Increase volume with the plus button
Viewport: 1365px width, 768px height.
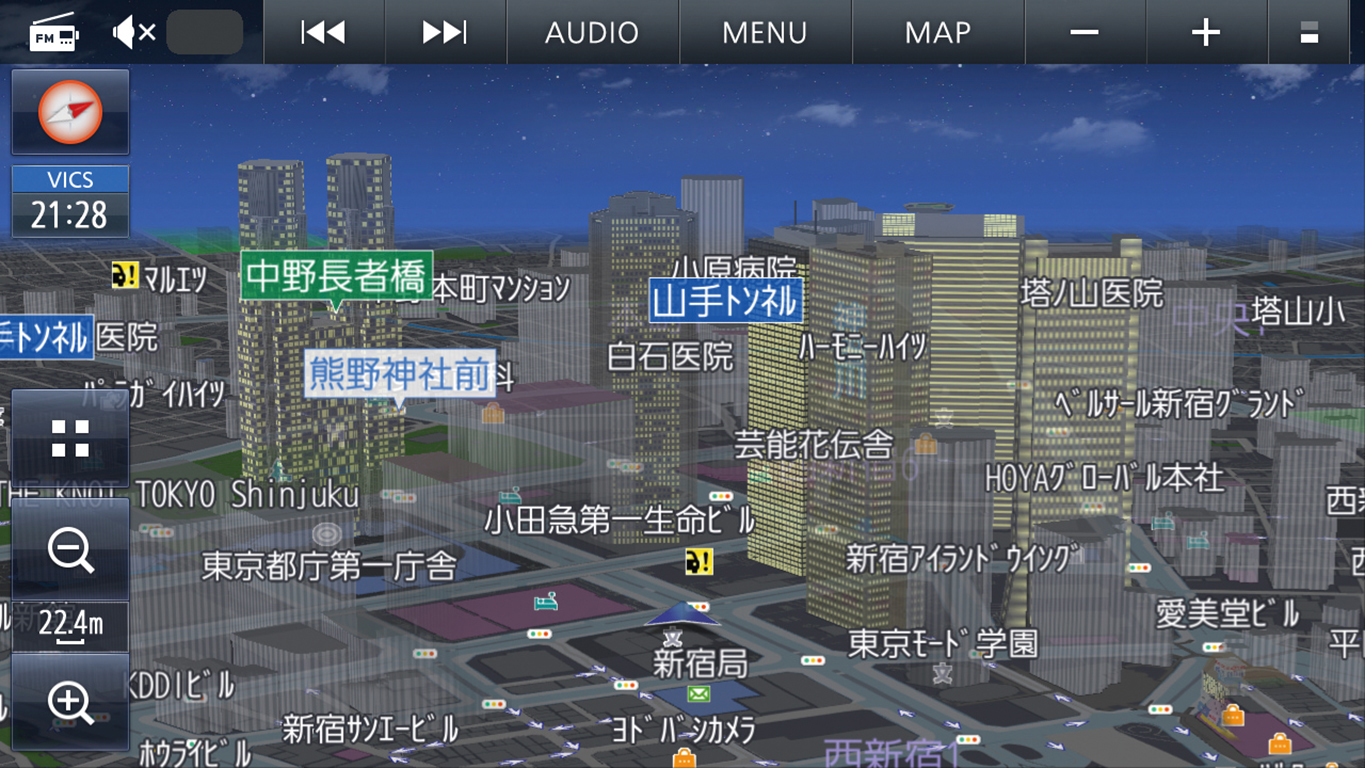point(1206,33)
